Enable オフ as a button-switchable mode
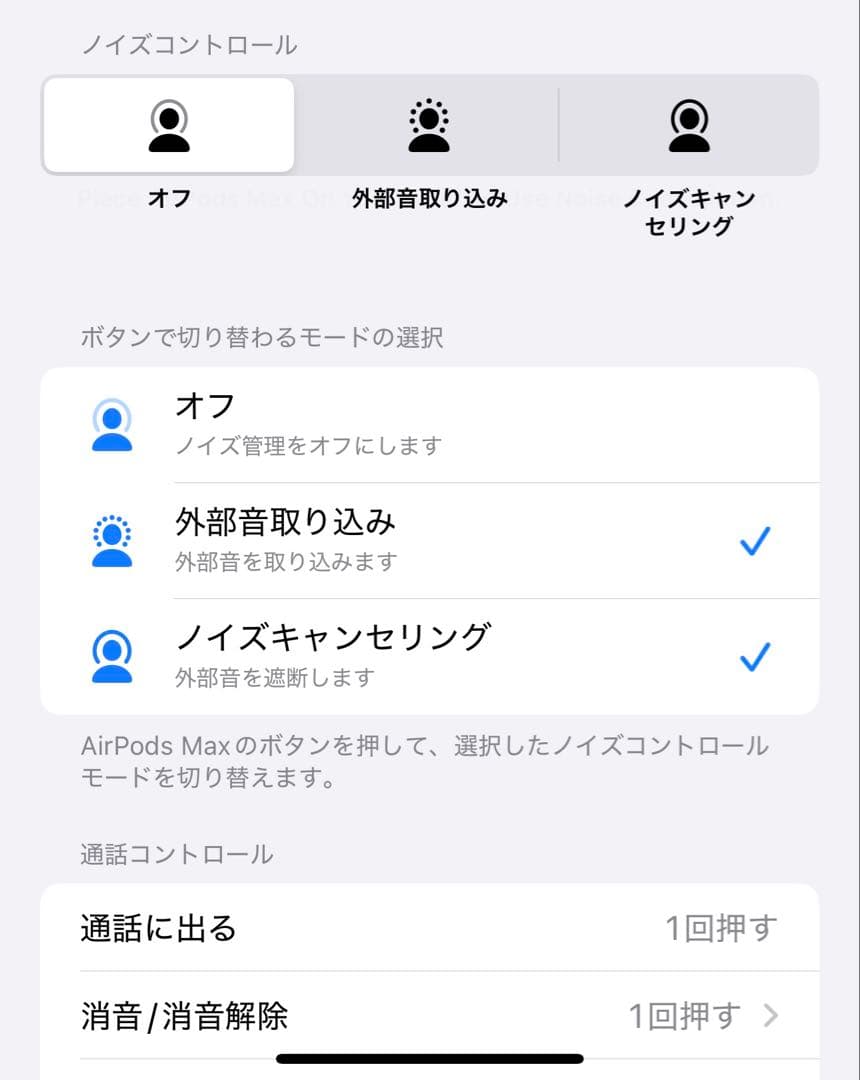 pos(430,426)
